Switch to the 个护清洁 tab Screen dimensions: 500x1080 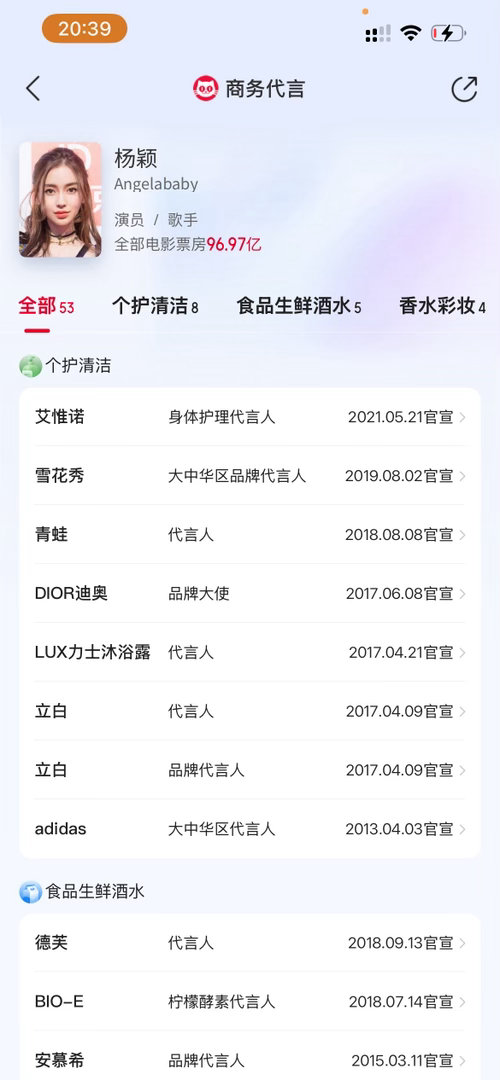tap(155, 307)
